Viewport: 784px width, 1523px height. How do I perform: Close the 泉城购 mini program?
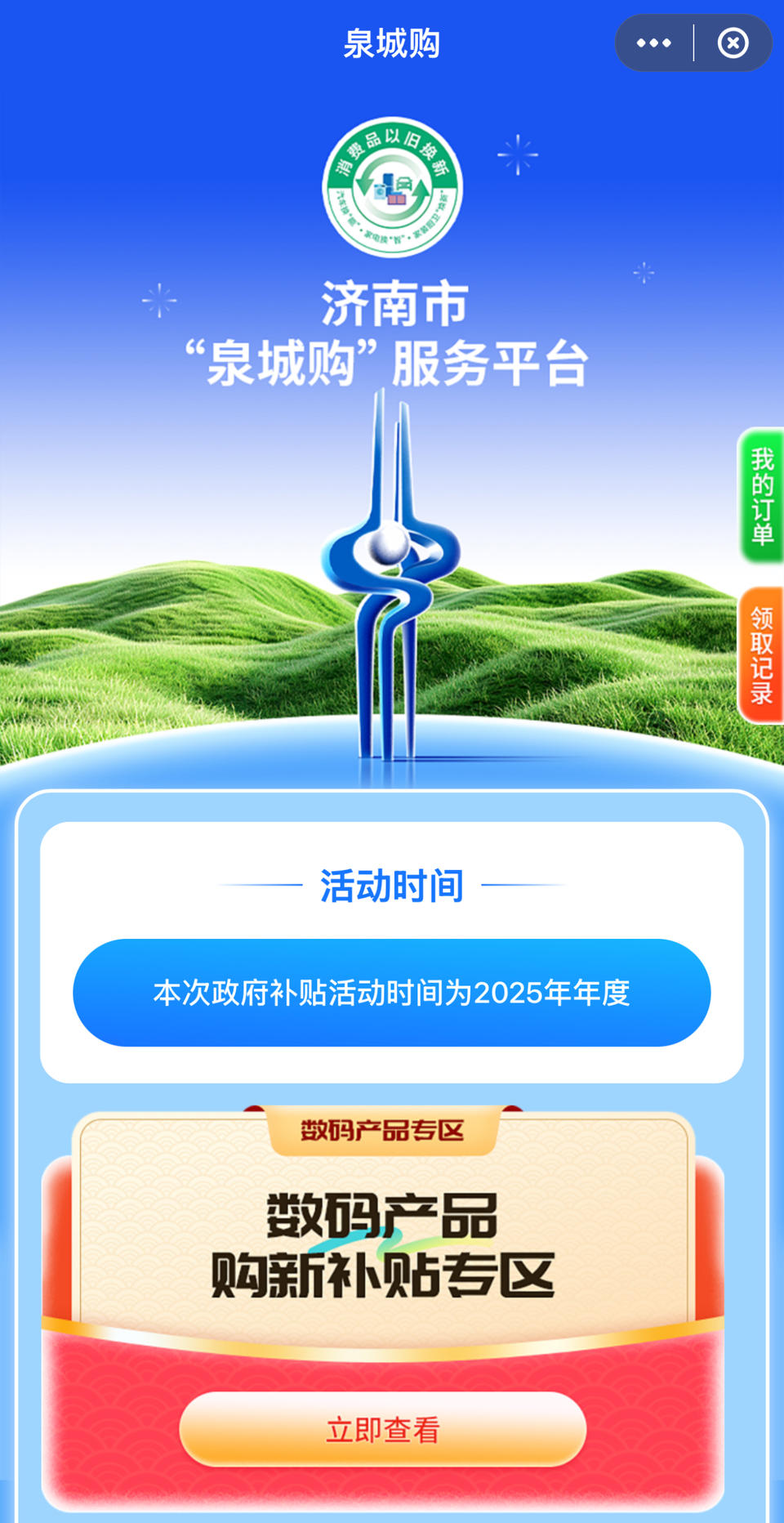(733, 42)
